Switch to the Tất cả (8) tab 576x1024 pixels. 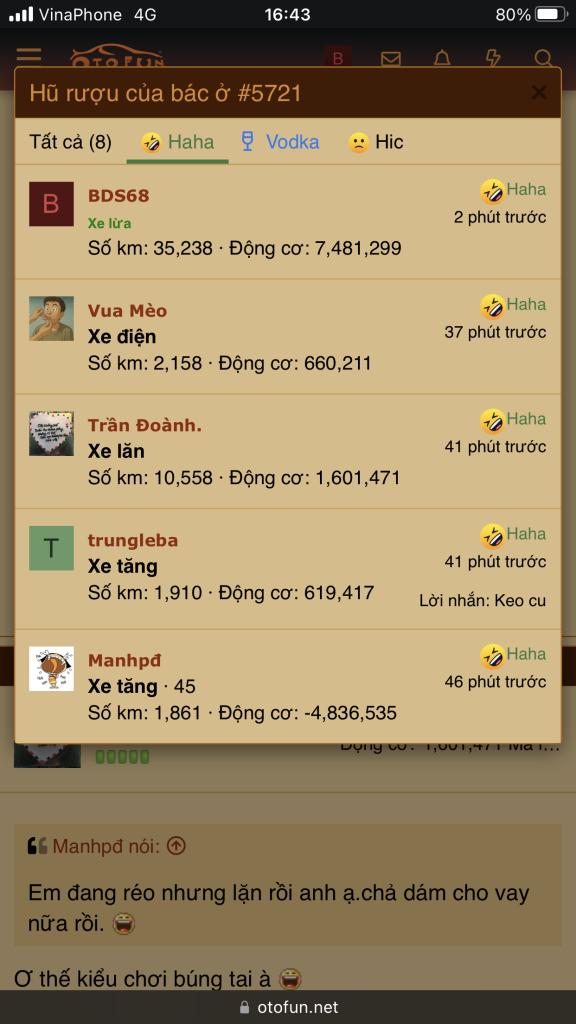[x=71, y=142]
